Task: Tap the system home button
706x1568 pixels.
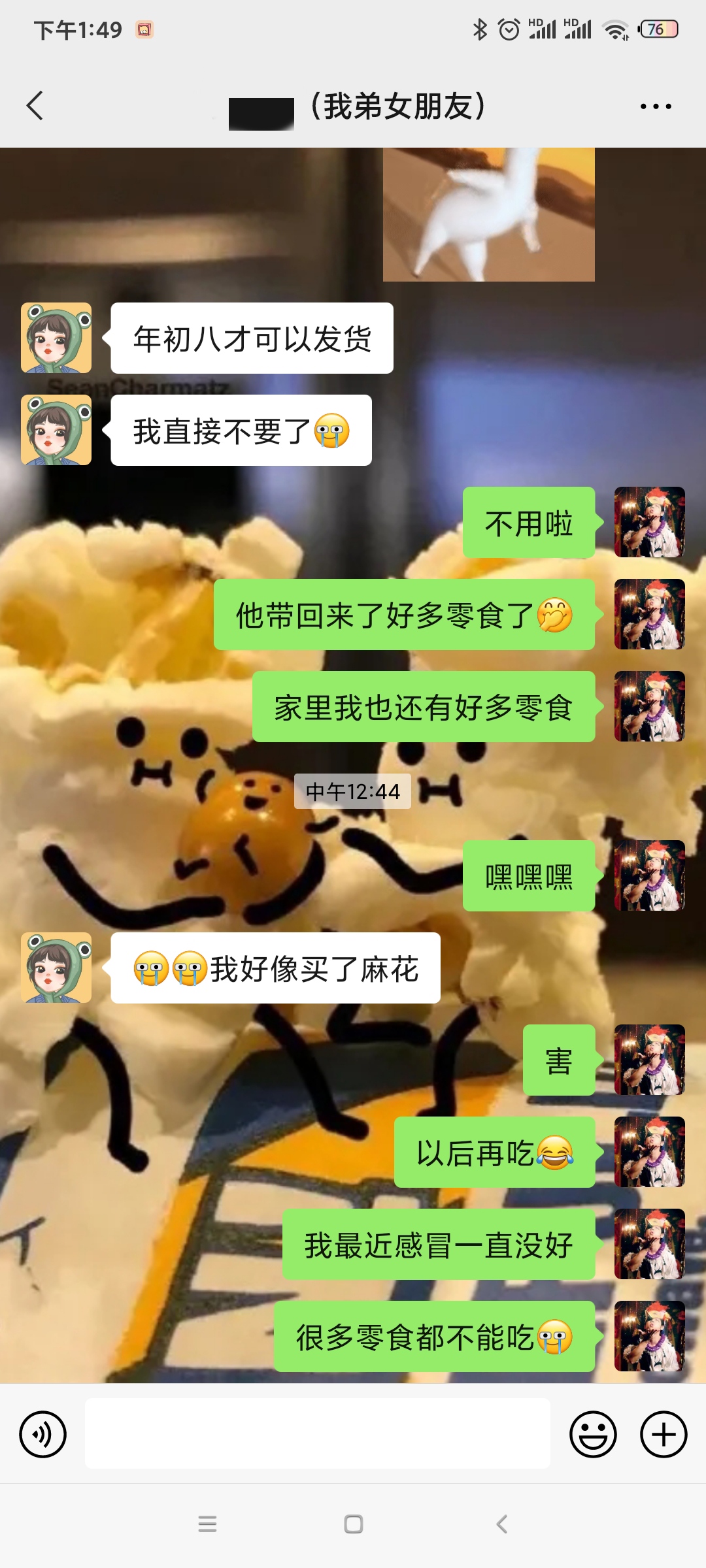Action: click(353, 1524)
